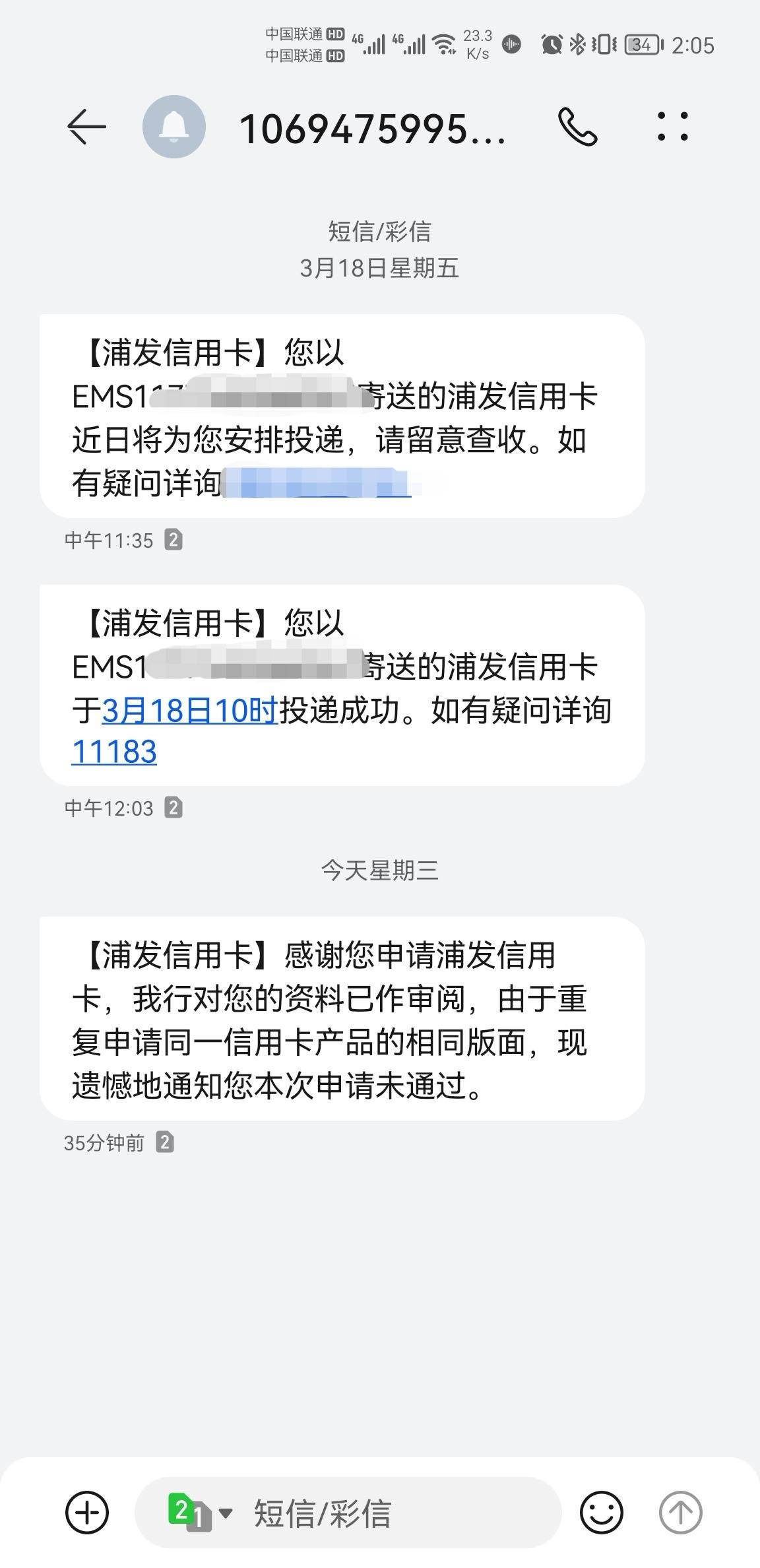Open the 3月18日10时 date link
Image resolution: width=760 pixels, height=1568 pixels.
[x=190, y=711]
